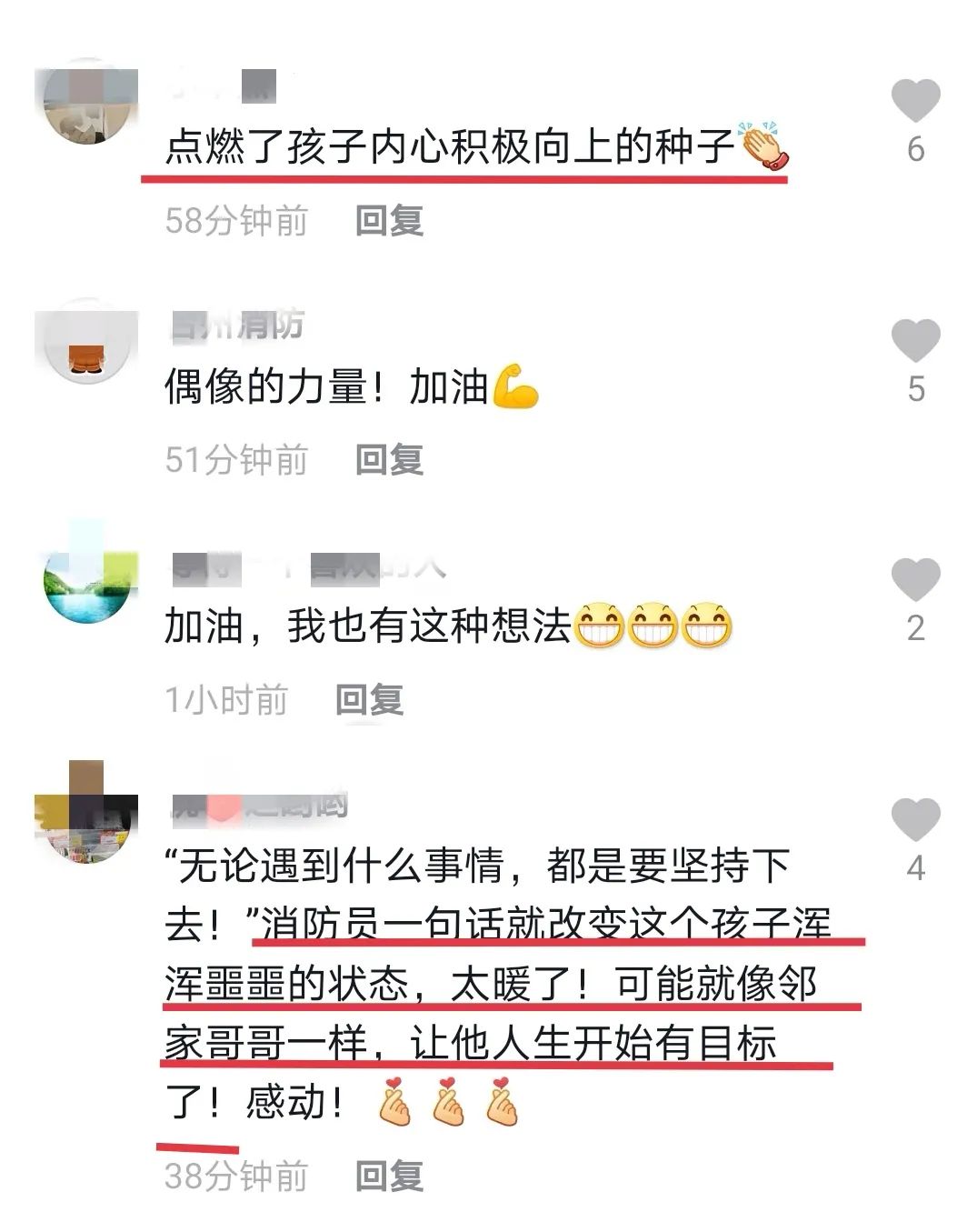Reply to the comment posted 1小时前
The height and width of the screenshot is (1232, 967).
[369, 700]
